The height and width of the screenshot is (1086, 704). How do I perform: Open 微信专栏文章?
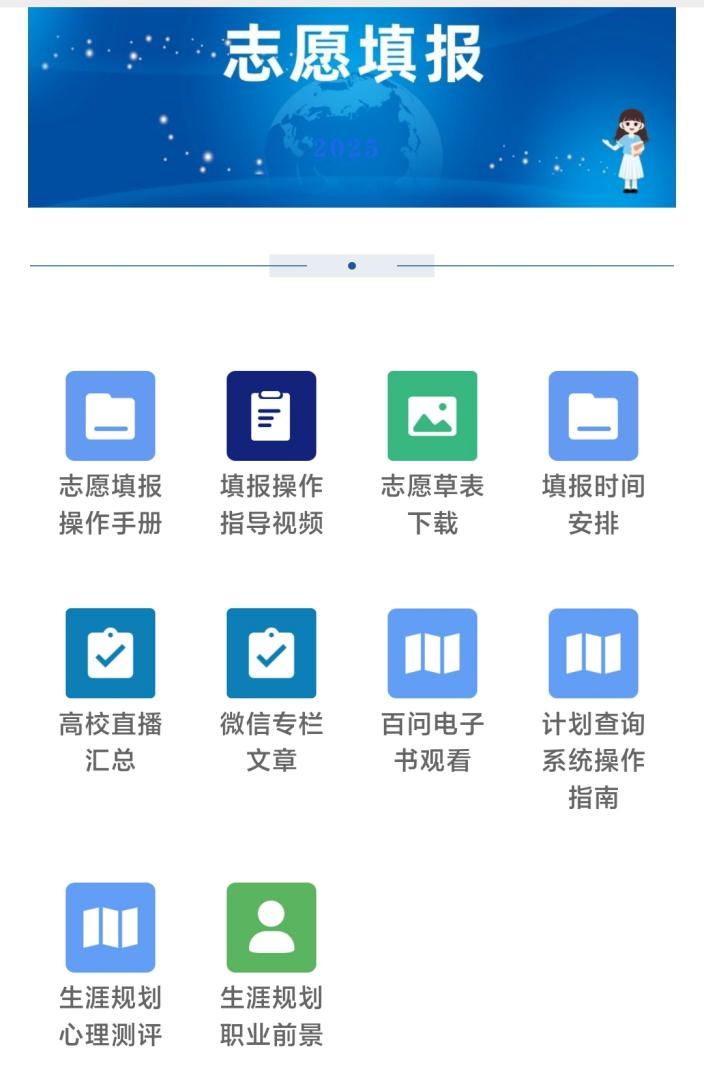pos(271,653)
